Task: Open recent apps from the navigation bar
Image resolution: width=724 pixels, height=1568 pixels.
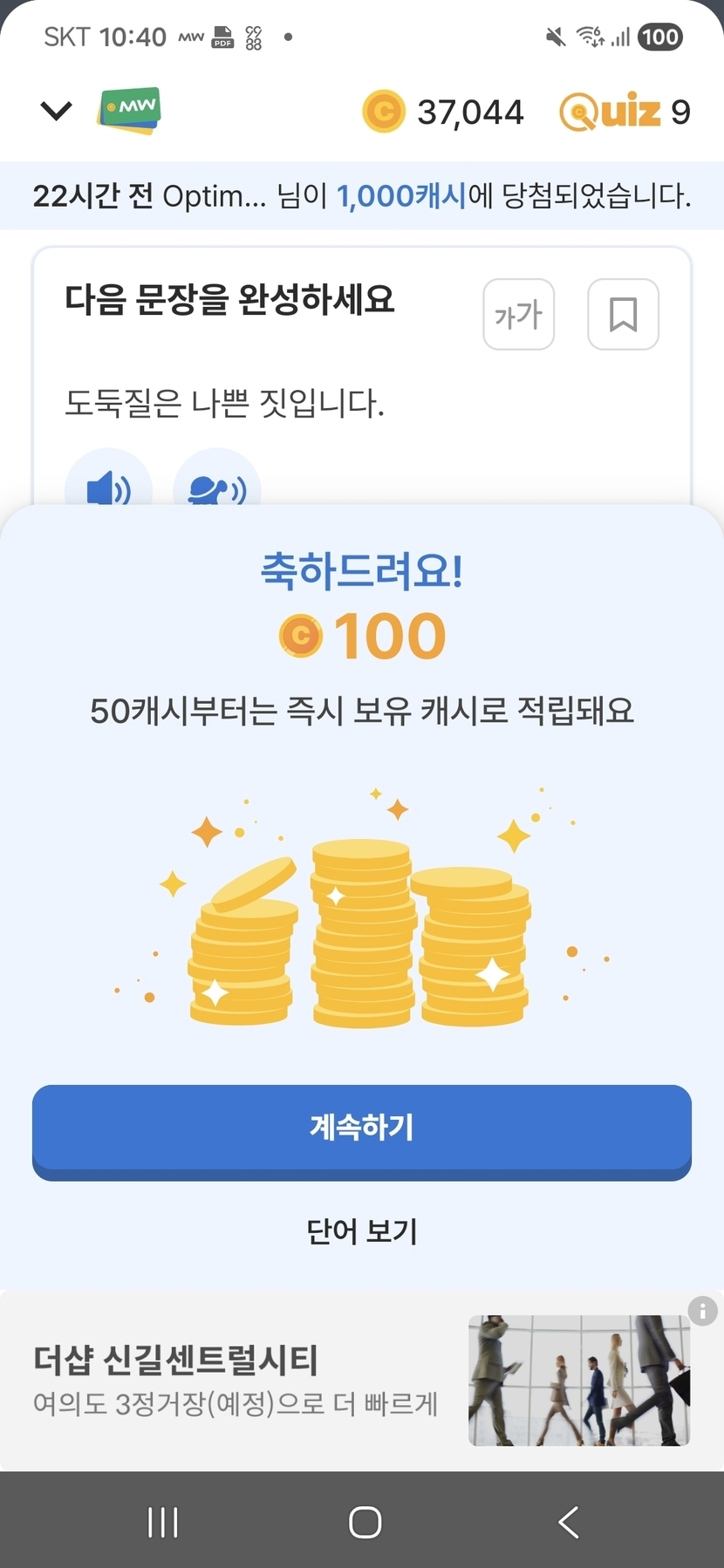Action: [x=163, y=1523]
